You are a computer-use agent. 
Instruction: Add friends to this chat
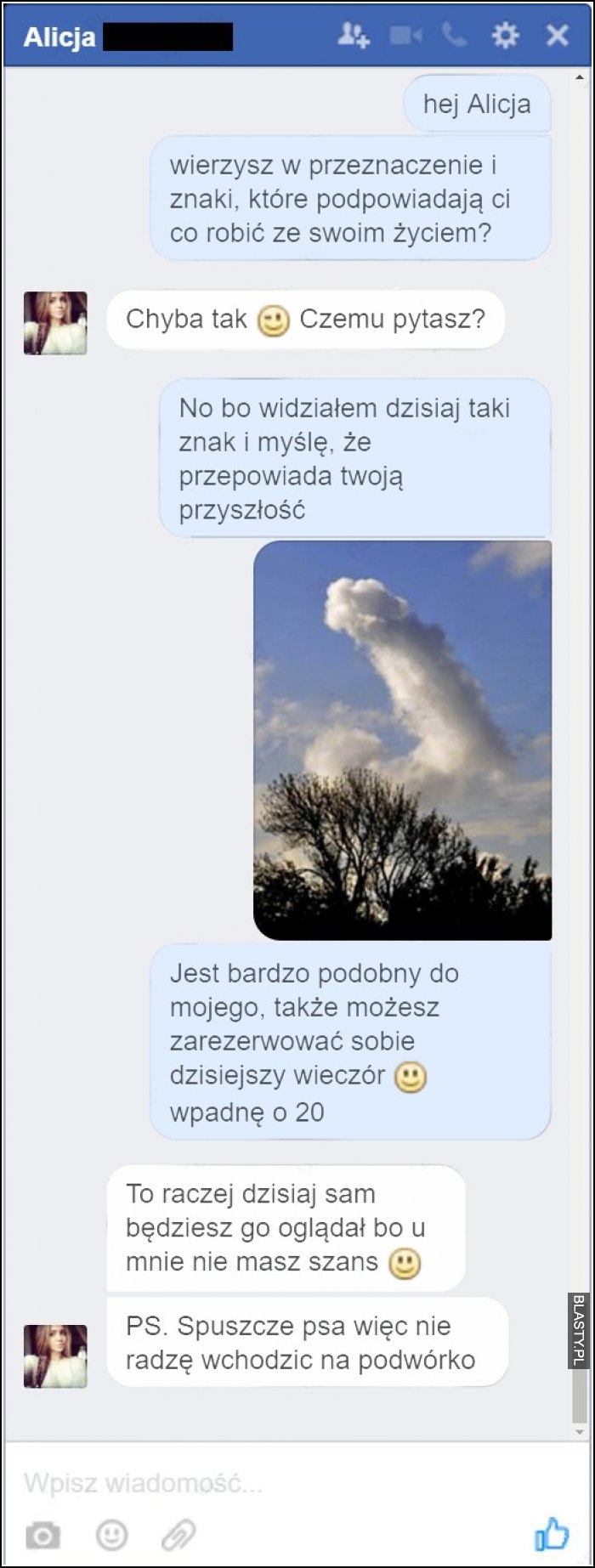pos(354,35)
